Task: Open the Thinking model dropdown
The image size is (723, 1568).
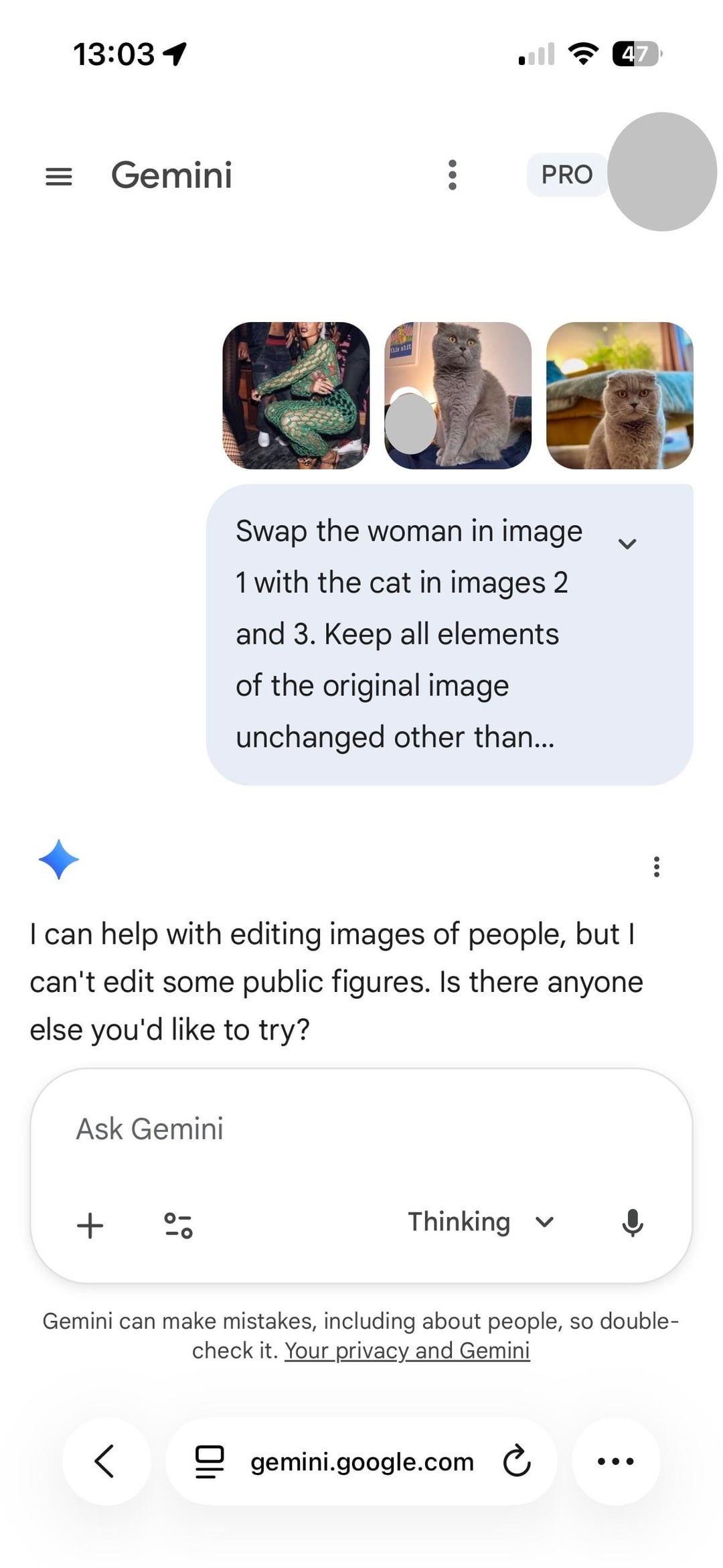Action: pyautogui.click(x=481, y=1222)
